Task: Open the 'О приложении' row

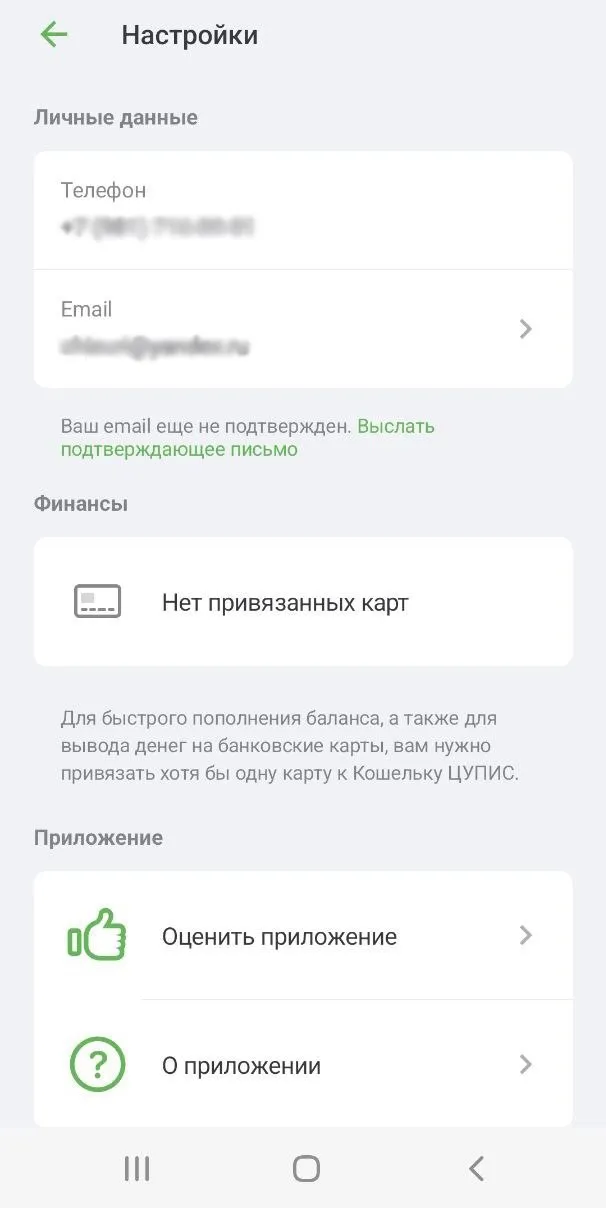Action: coord(303,1065)
